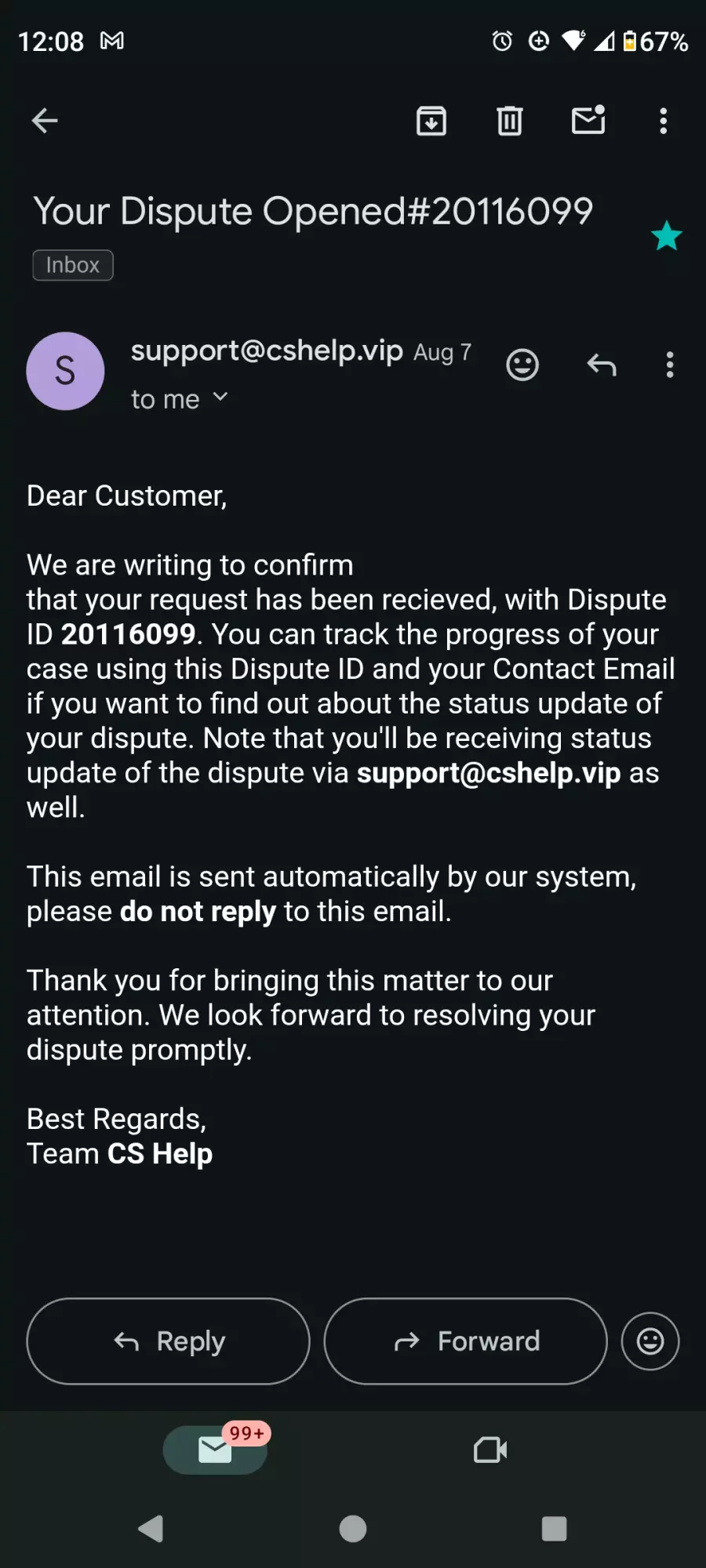Go to the home screen

pos(353,1528)
